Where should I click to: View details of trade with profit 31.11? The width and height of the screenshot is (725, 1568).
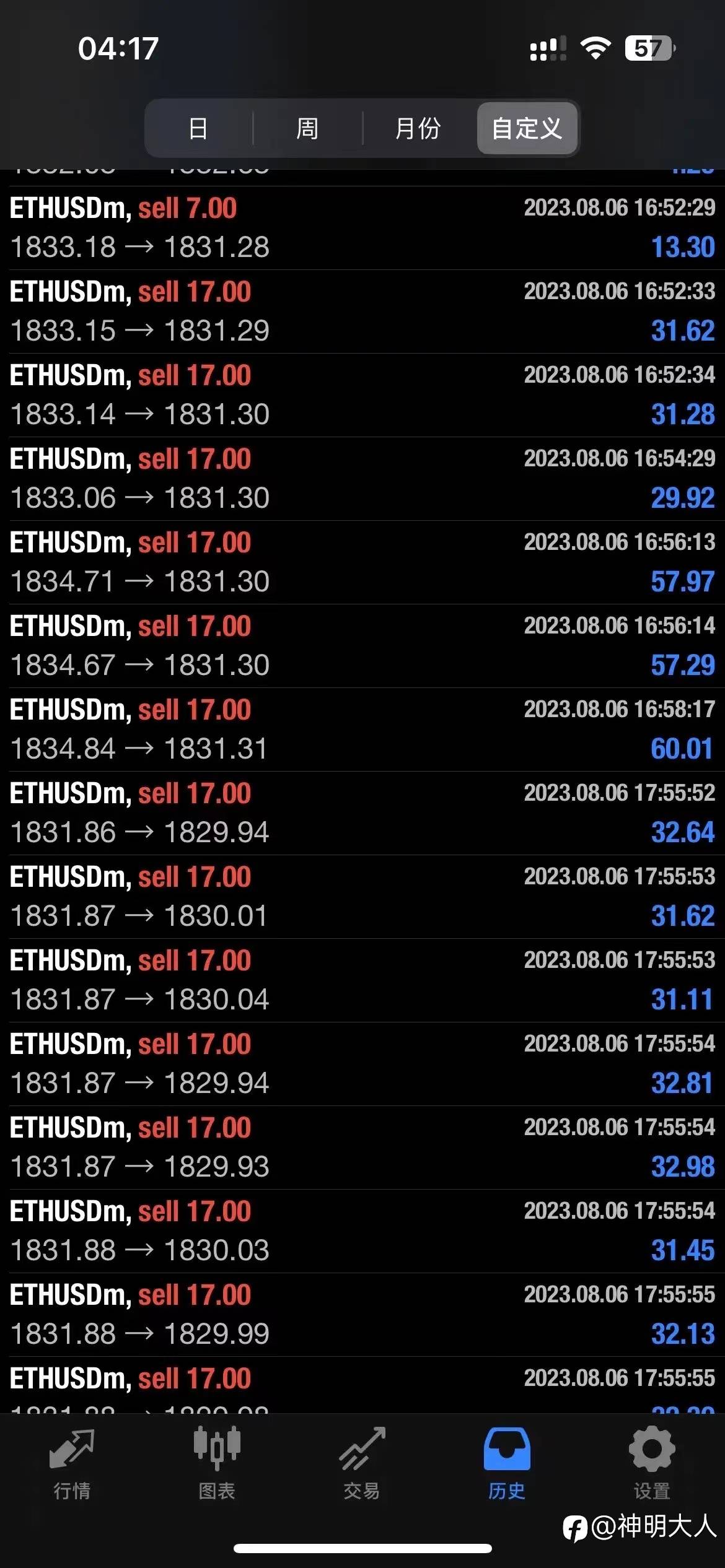click(x=362, y=980)
